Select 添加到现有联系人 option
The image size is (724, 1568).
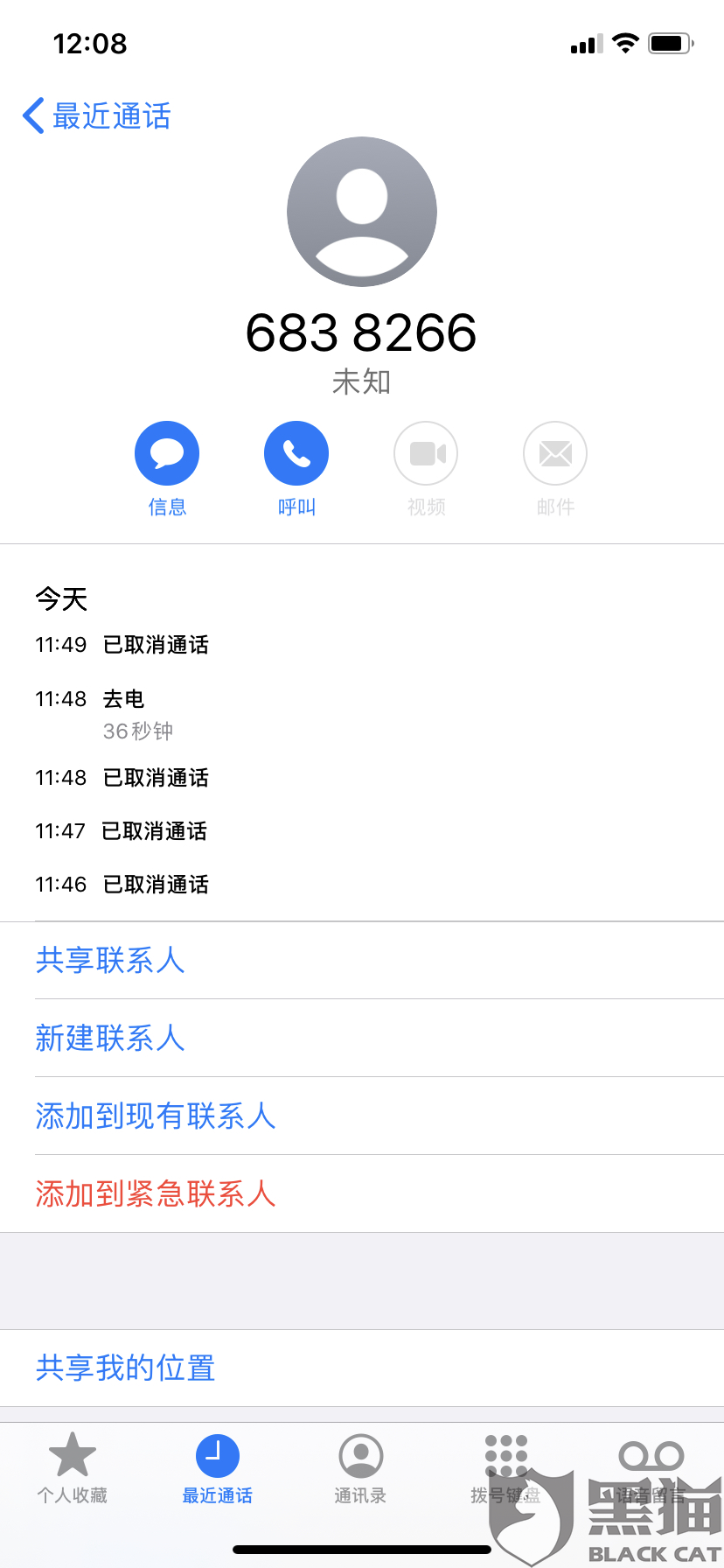pyautogui.click(x=155, y=1116)
